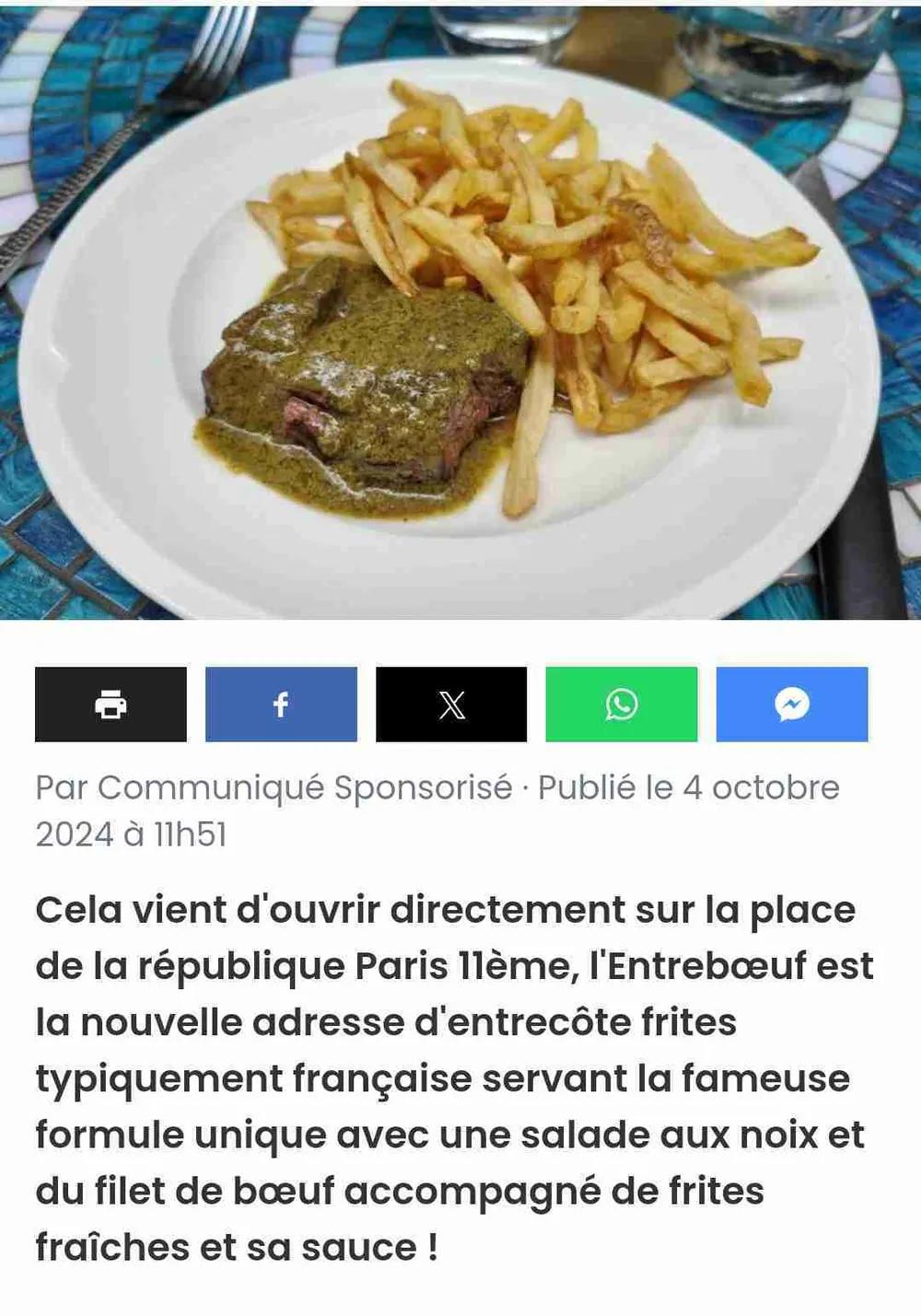Share the article through Messenger
This screenshot has height=1316, width=921.
(x=792, y=705)
